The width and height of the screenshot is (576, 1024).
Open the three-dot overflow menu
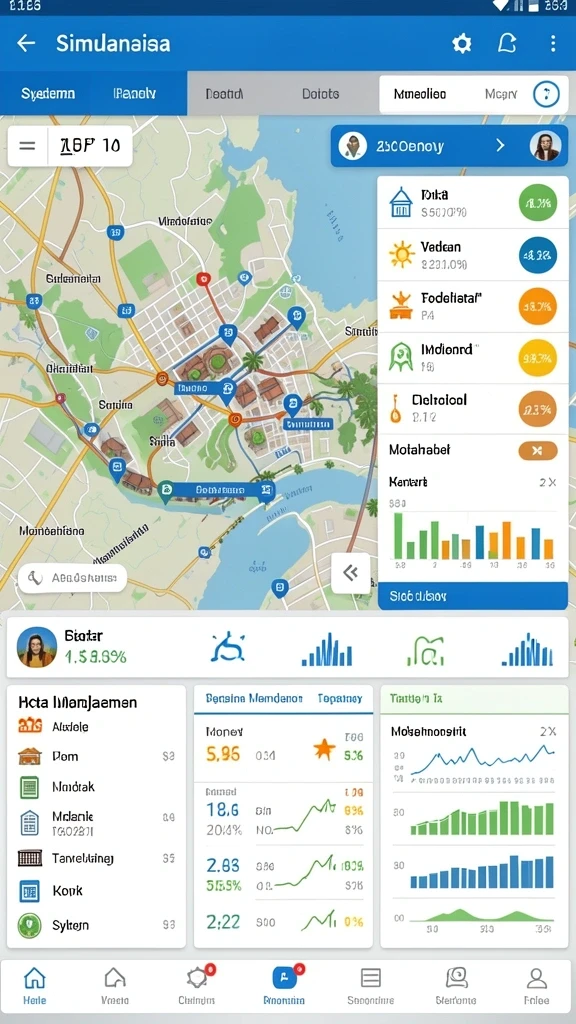click(552, 44)
